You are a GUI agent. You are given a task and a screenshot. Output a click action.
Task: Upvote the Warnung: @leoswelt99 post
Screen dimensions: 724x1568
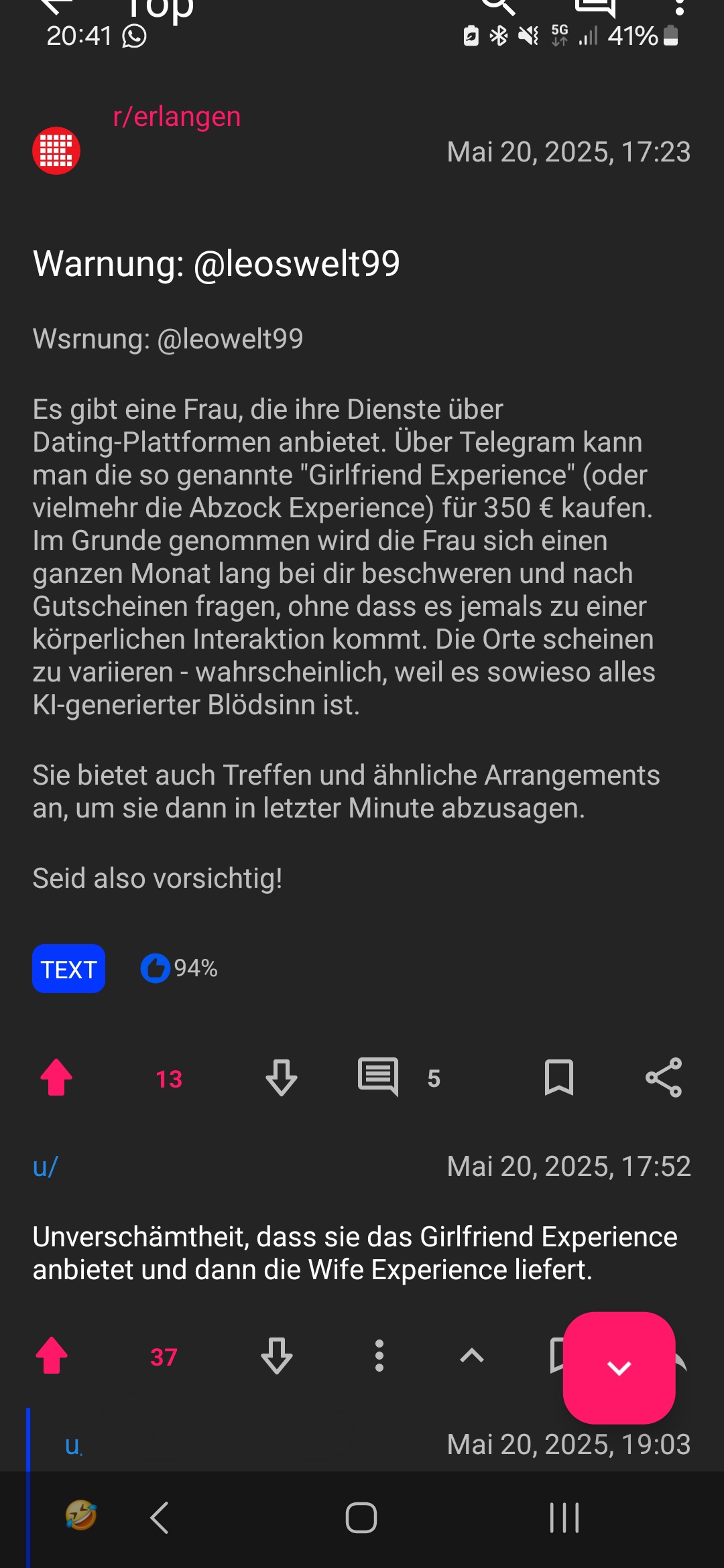tap(56, 1077)
